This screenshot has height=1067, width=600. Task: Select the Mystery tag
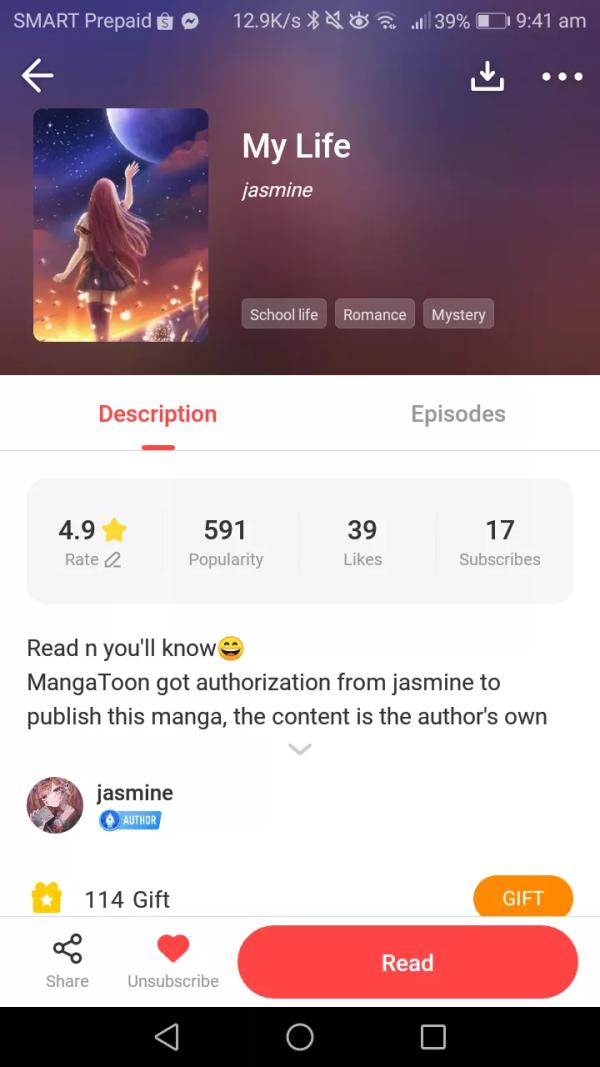[458, 314]
